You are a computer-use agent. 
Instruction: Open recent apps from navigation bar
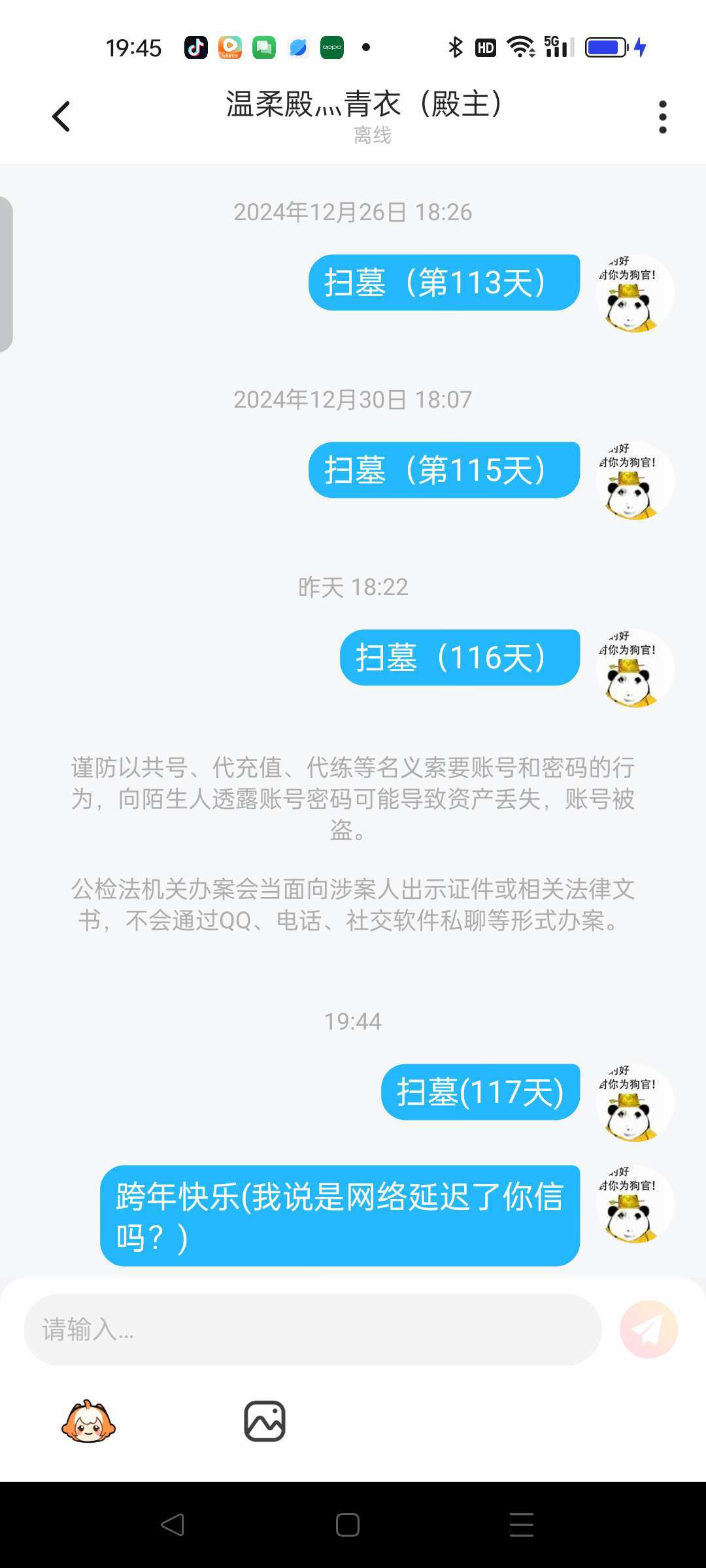click(521, 1525)
